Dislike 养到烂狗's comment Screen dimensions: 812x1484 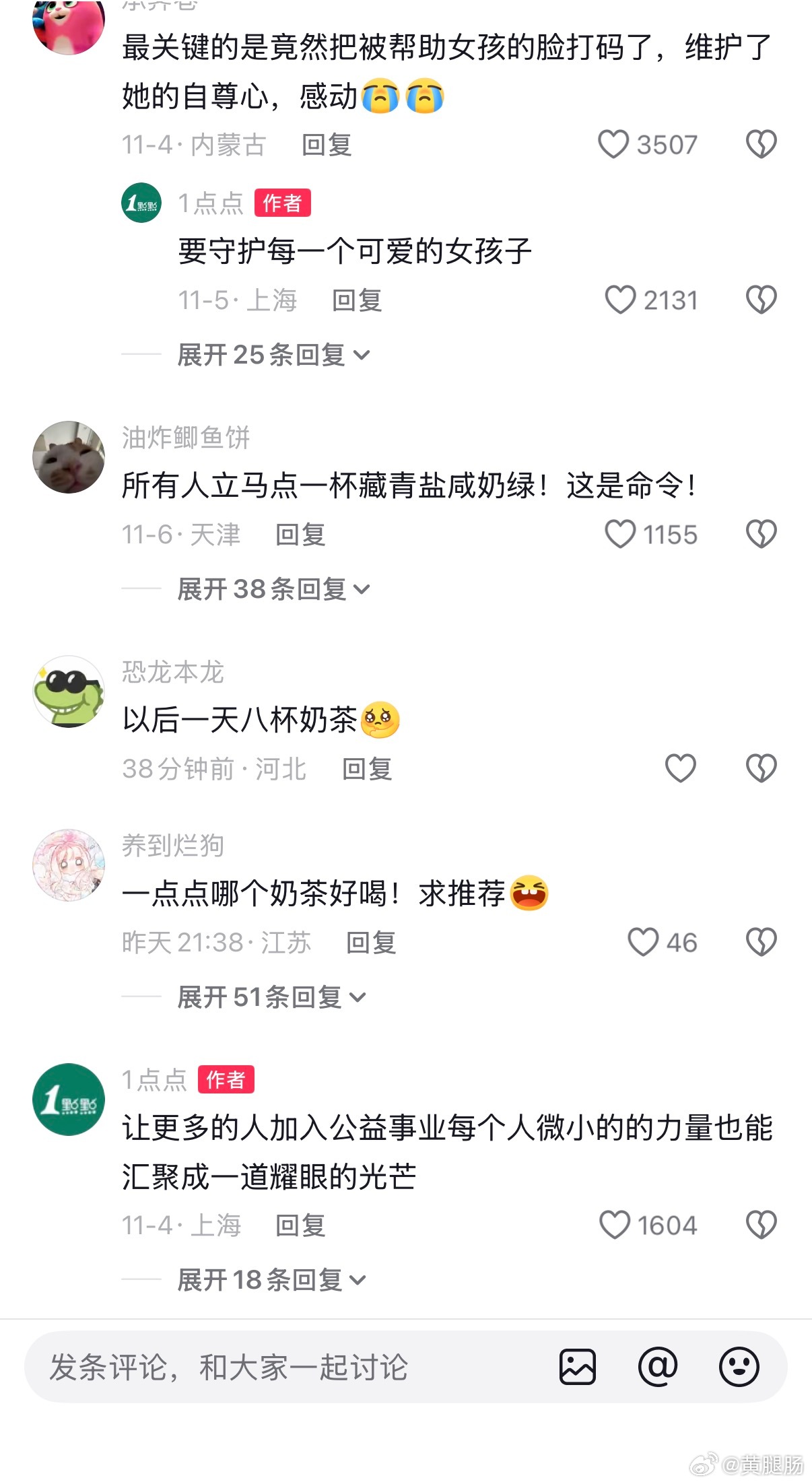click(x=761, y=942)
